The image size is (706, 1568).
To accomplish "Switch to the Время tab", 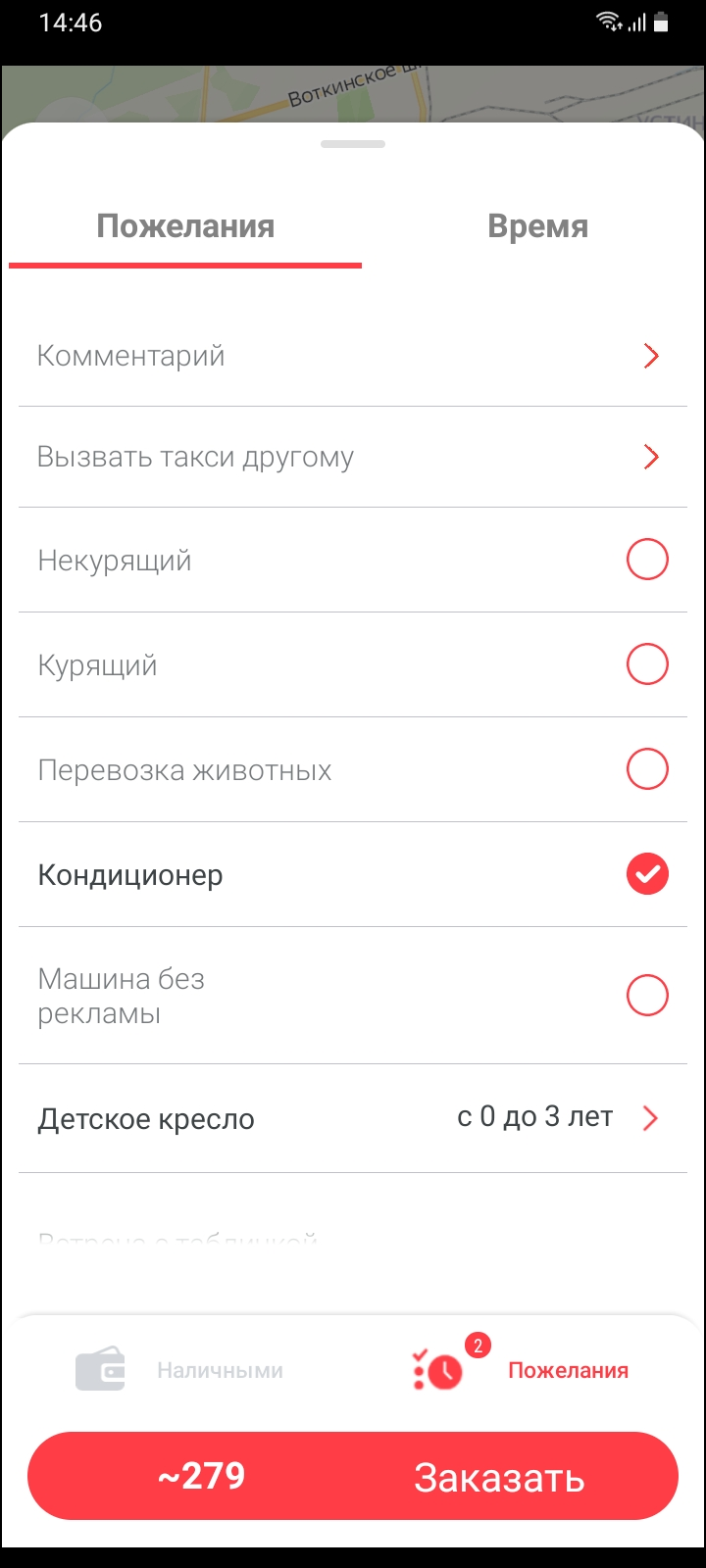I will point(537,227).
